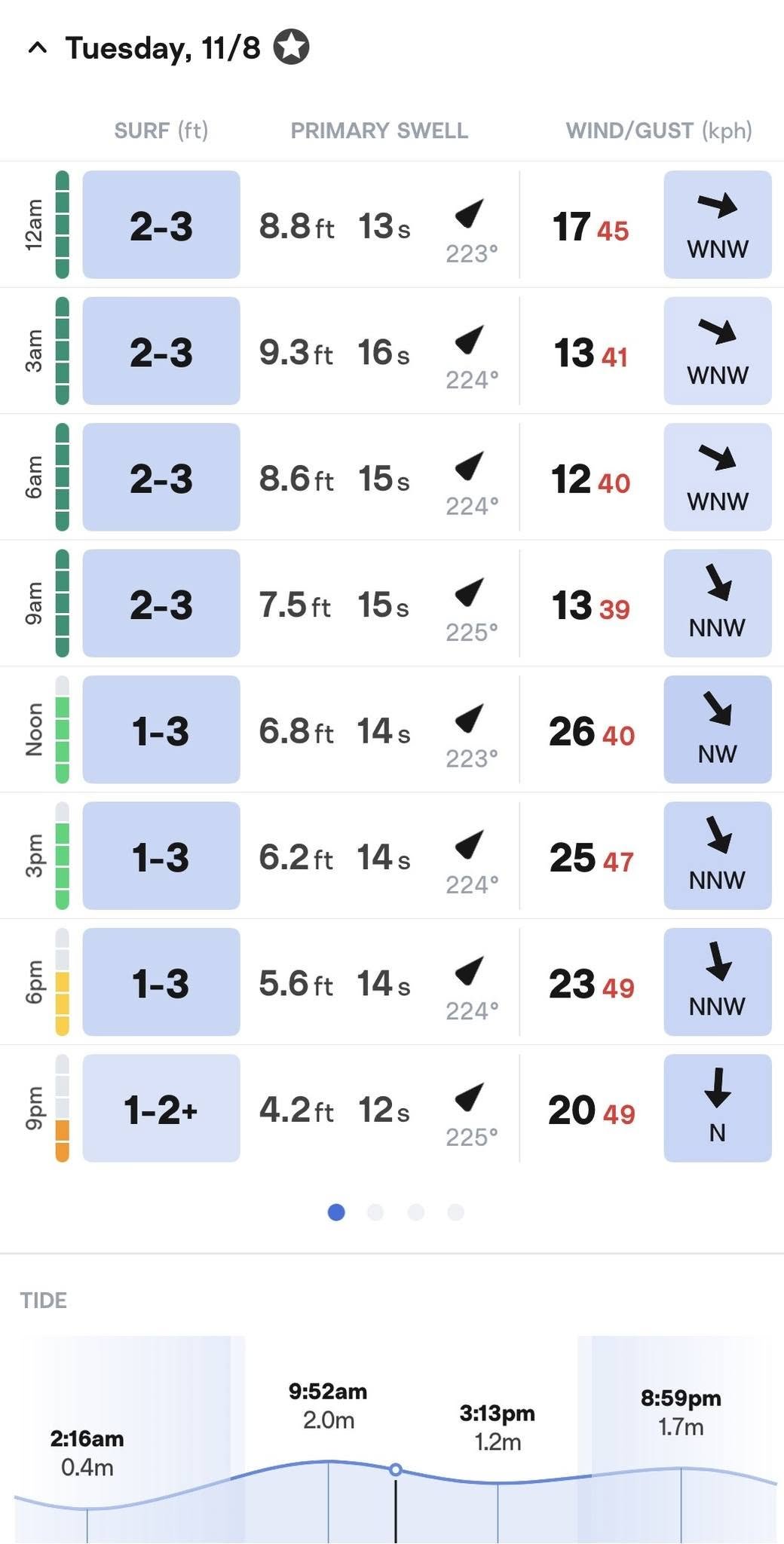
Task: Jump to the second forecast page dot
Action: [375, 1212]
